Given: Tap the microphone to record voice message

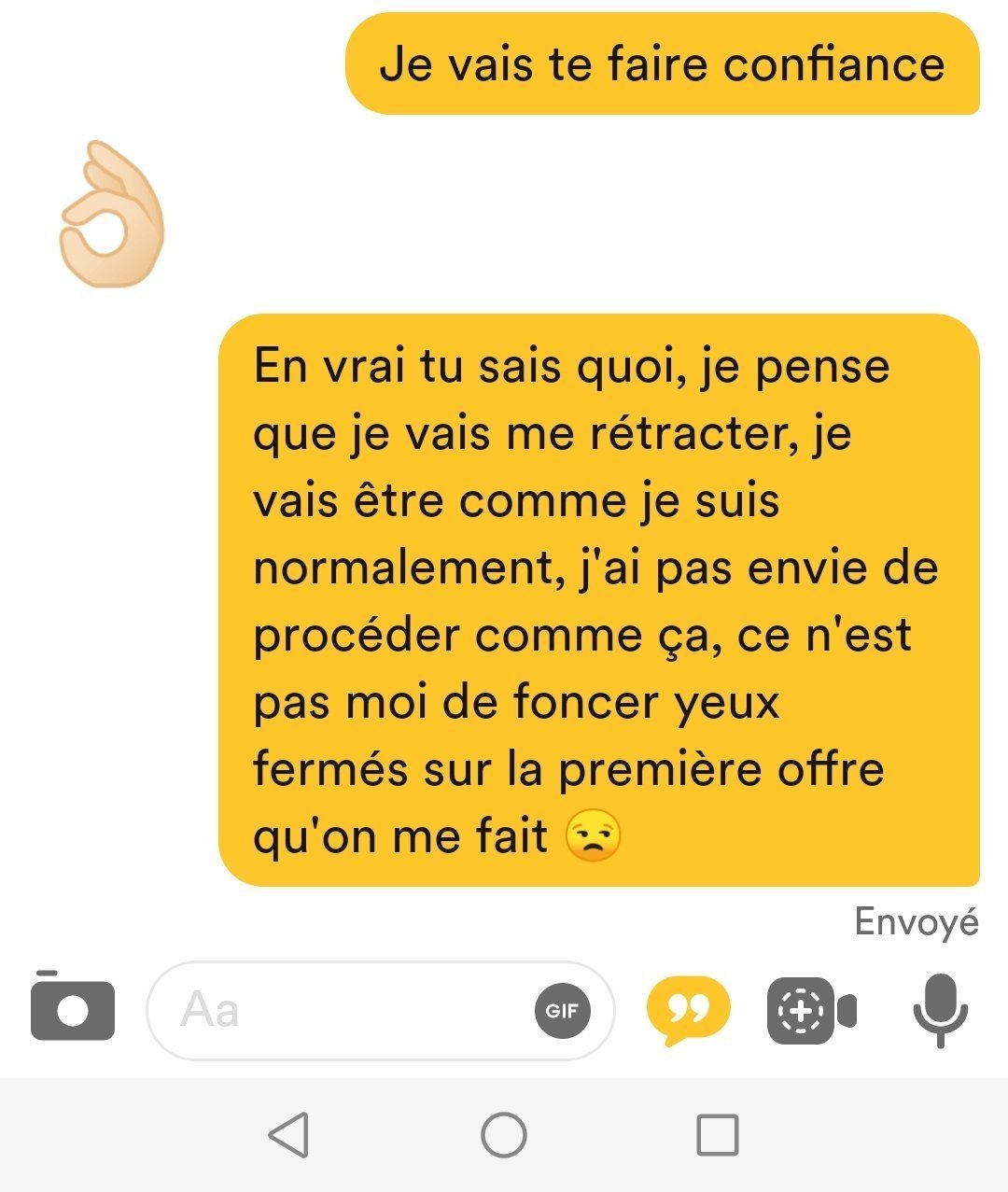Looking at the screenshot, I should coord(940,1010).
